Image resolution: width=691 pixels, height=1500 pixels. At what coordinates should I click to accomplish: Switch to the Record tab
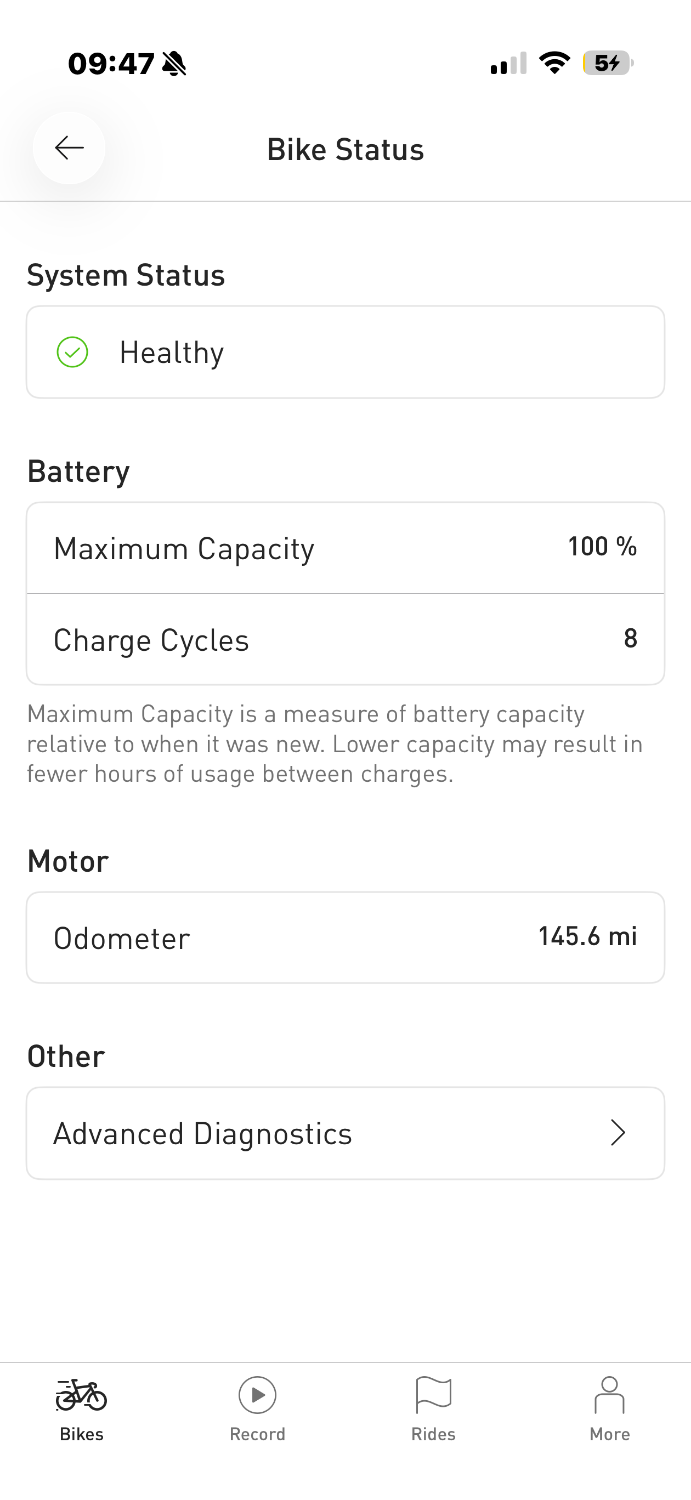click(x=257, y=1410)
